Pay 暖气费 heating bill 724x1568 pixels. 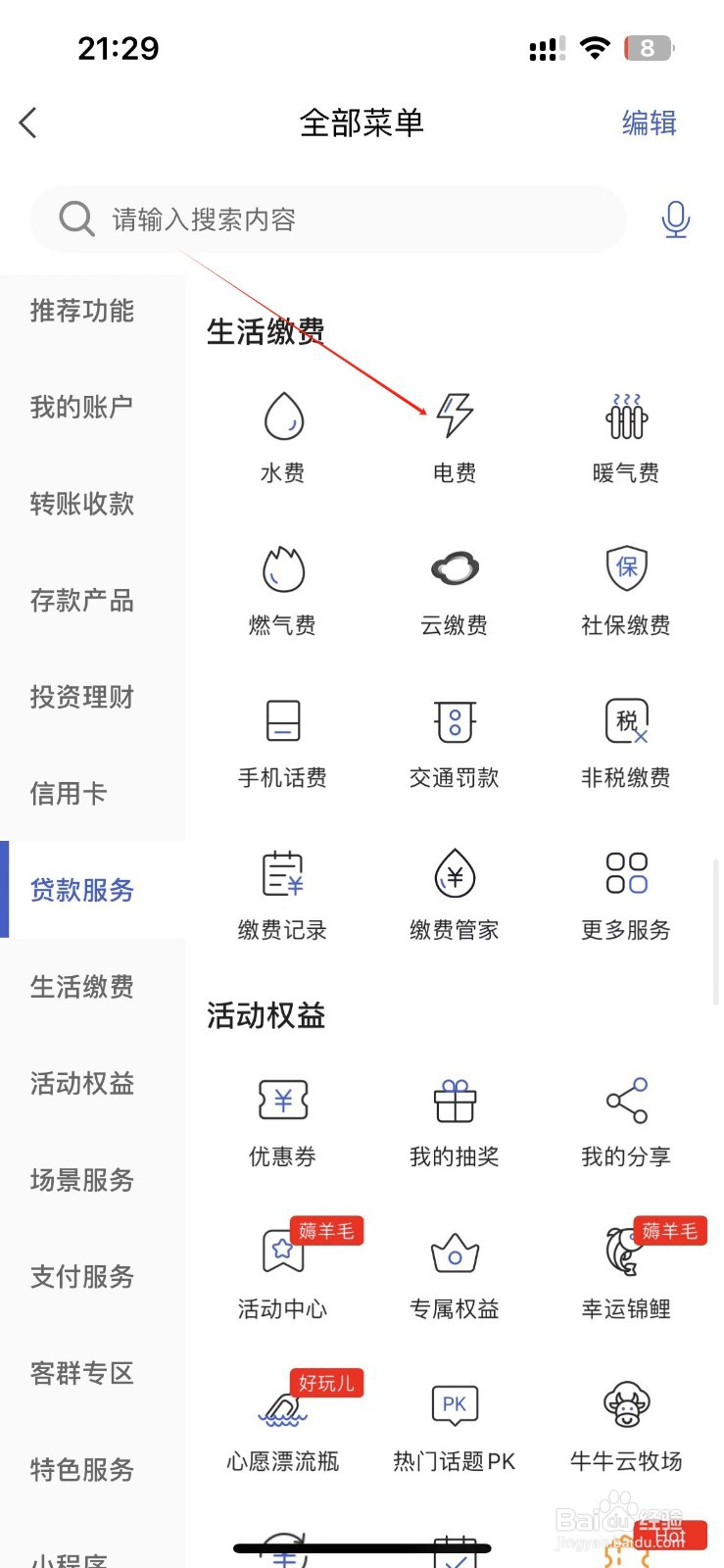626,436
